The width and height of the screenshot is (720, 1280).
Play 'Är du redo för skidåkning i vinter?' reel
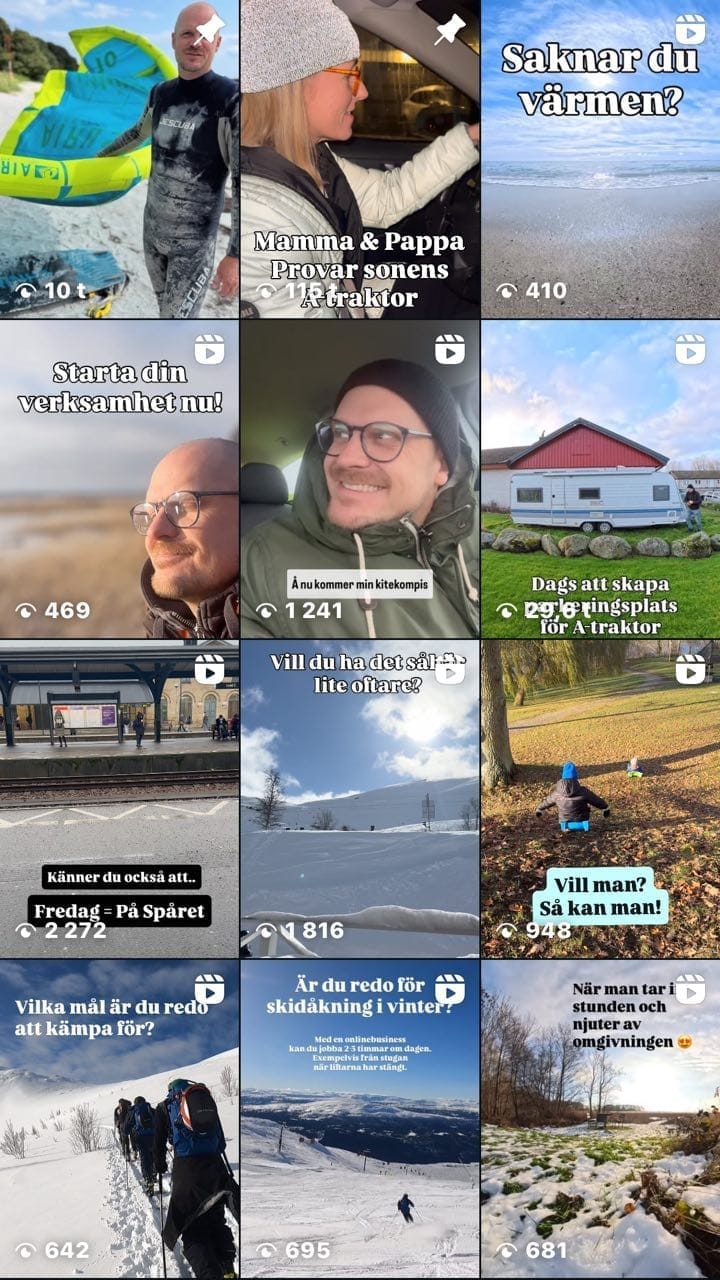(360, 1120)
